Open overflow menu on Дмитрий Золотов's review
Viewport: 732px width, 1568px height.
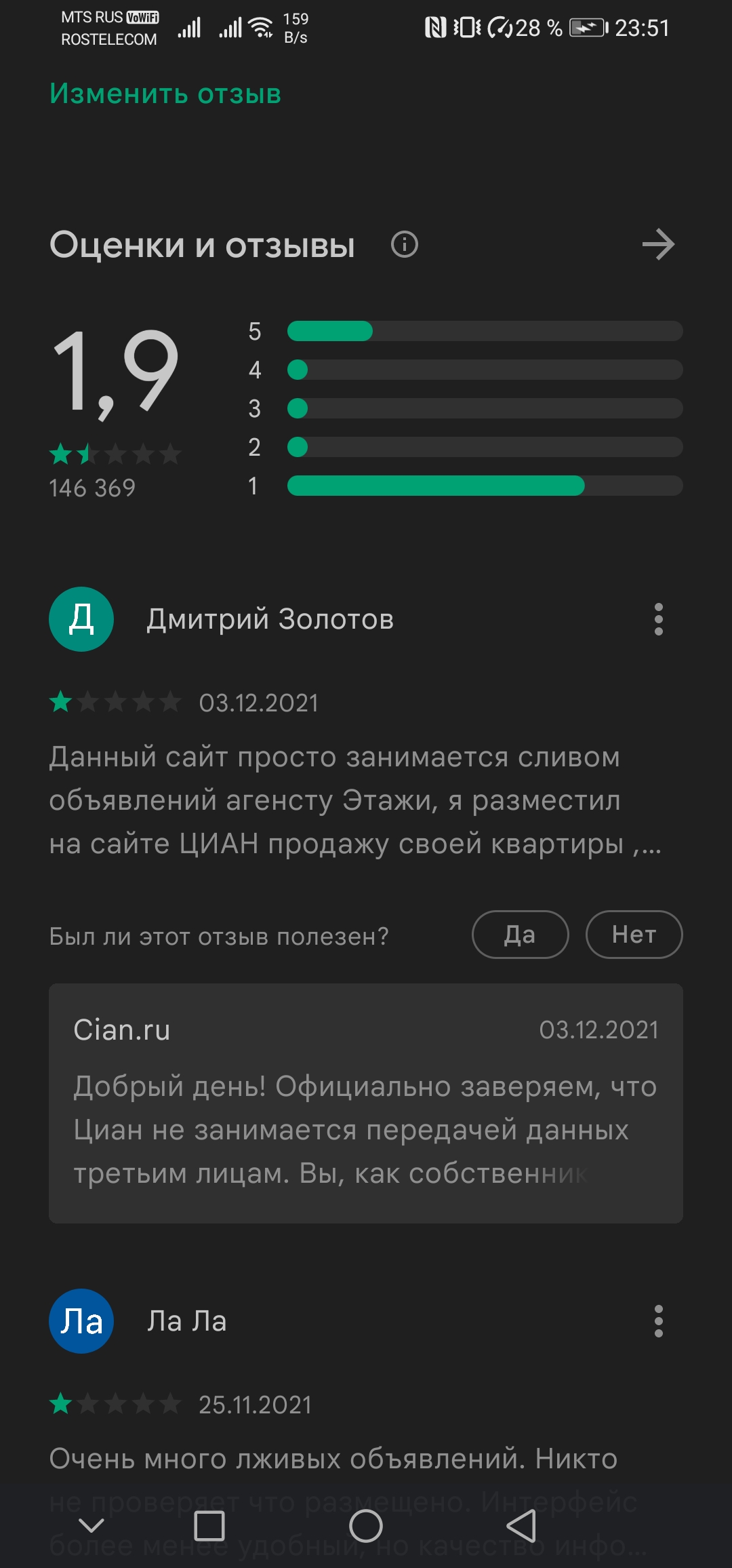coord(658,619)
